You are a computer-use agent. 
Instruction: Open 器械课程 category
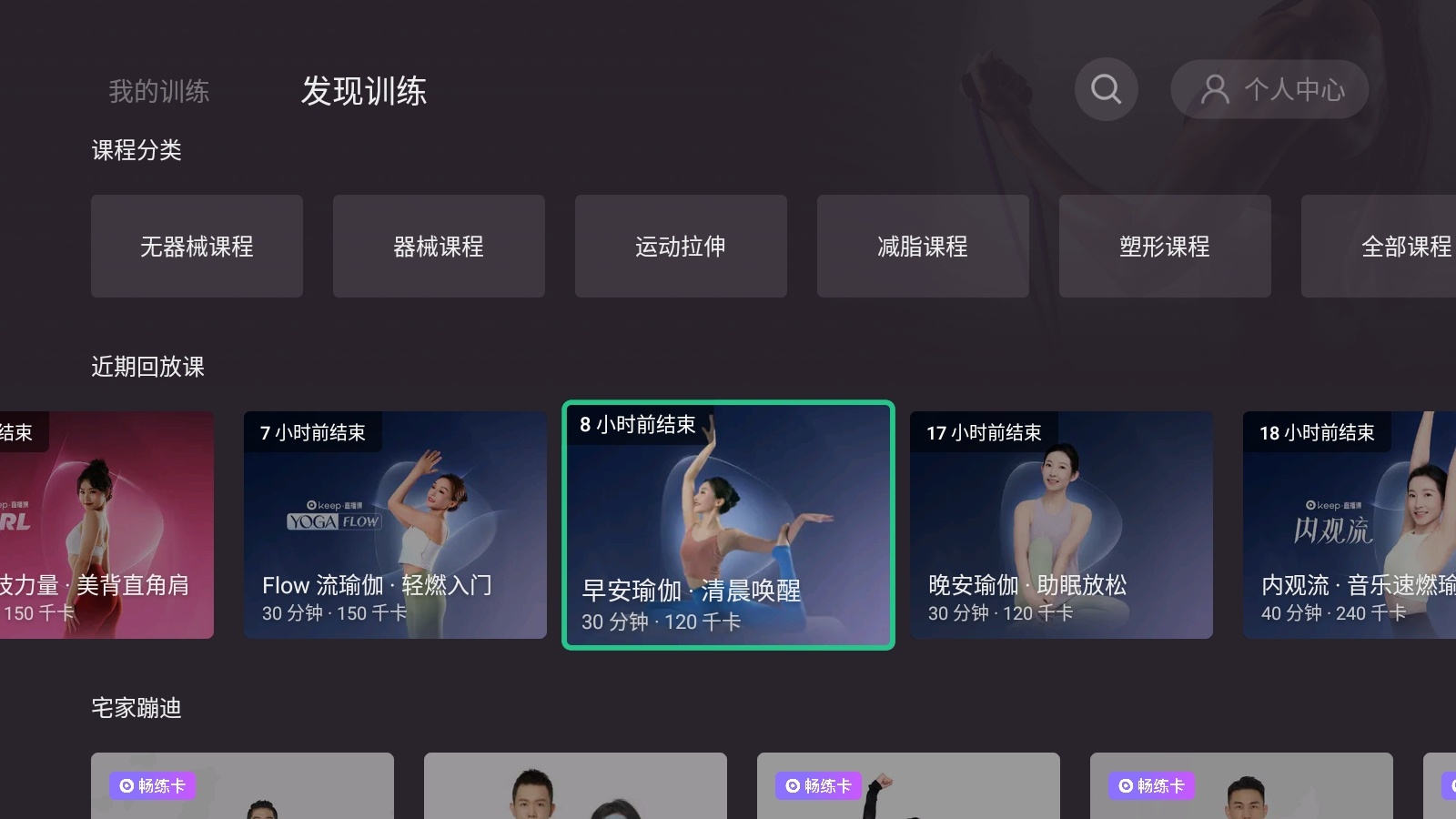(x=439, y=246)
